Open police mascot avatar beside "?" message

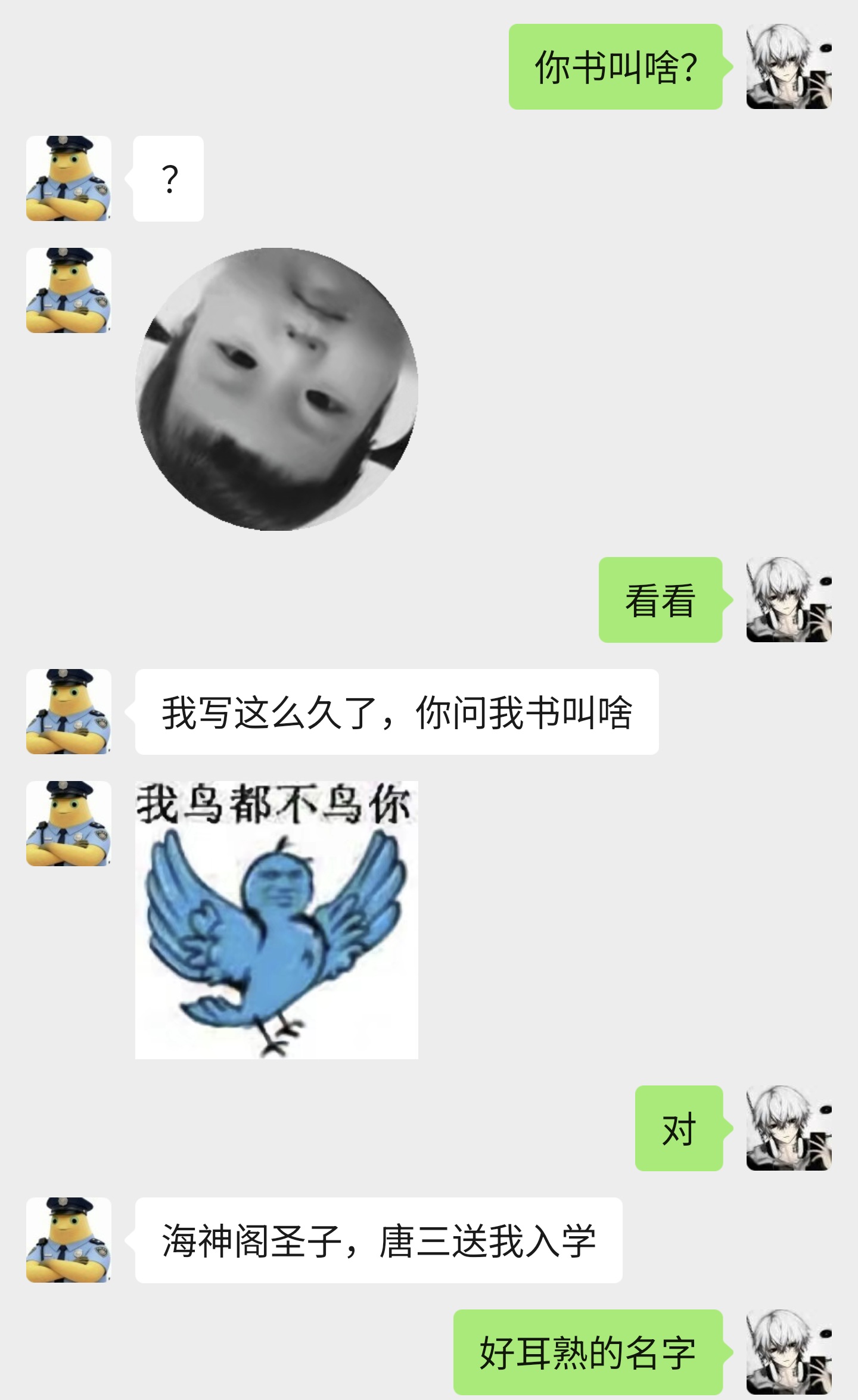(x=69, y=178)
